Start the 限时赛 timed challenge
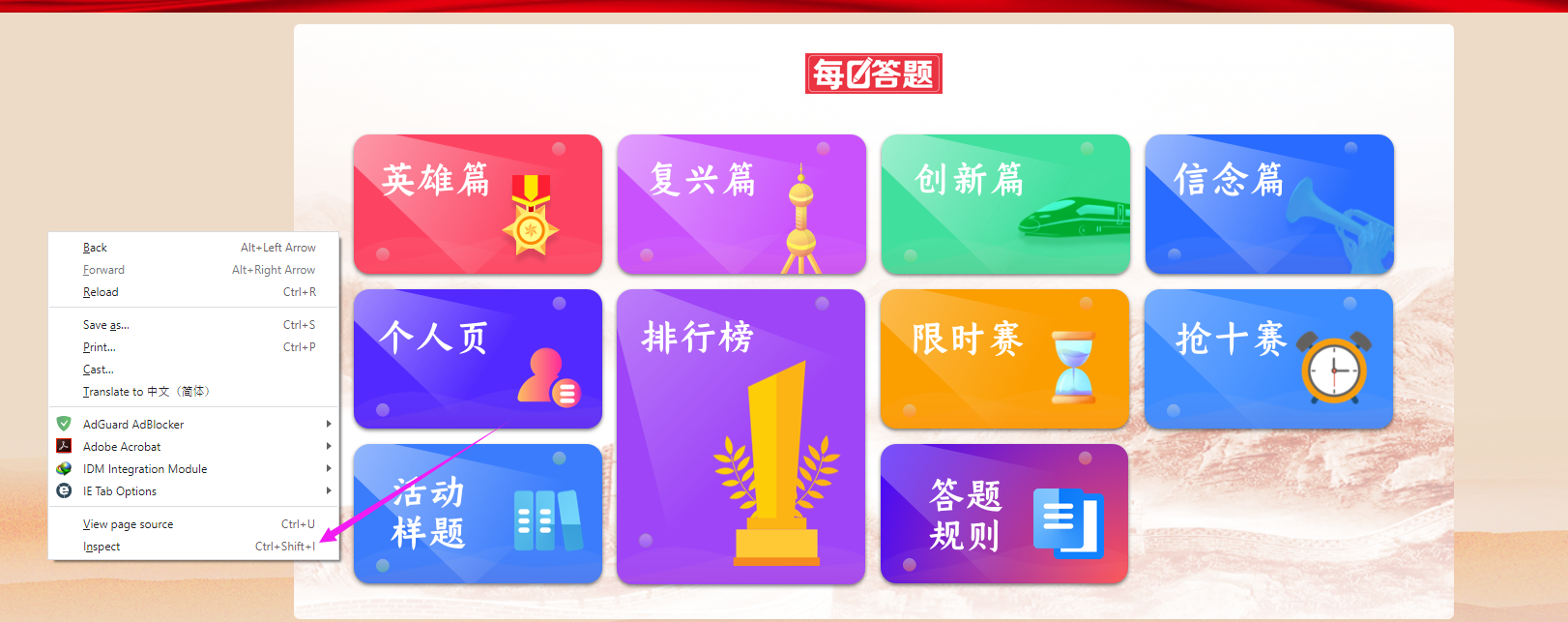The height and width of the screenshot is (622, 1568). pyautogui.click(x=1004, y=359)
